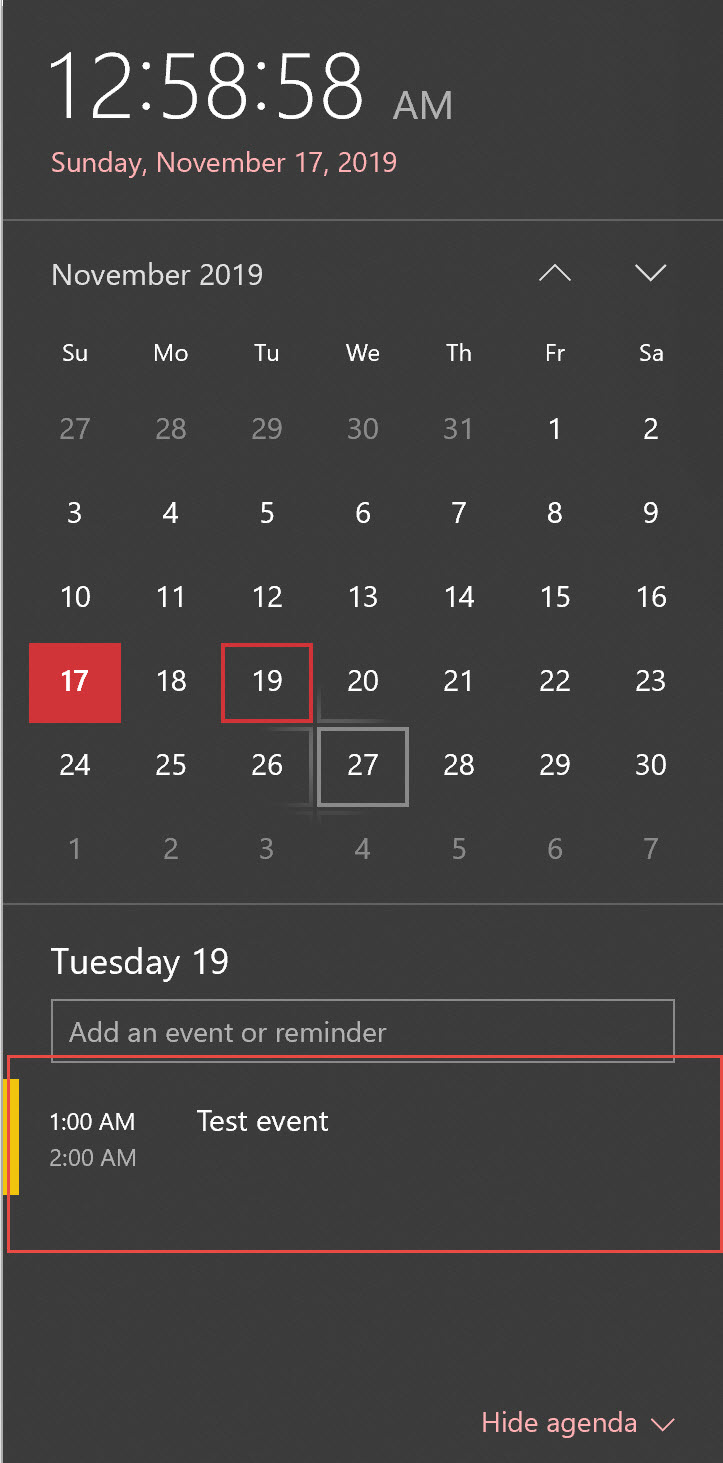This screenshot has width=723, height=1463.
Task: Select December 7 in the last row
Action: (x=651, y=850)
